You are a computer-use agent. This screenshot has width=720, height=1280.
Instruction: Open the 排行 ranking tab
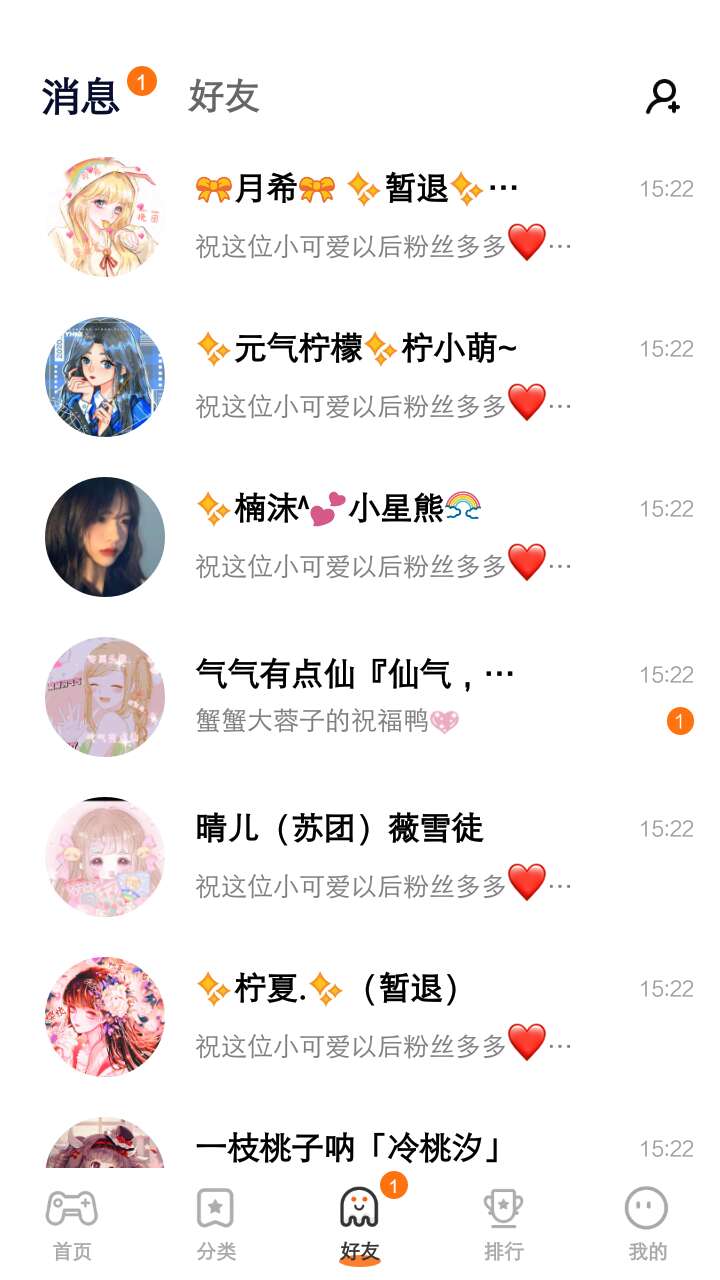tap(503, 1224)
